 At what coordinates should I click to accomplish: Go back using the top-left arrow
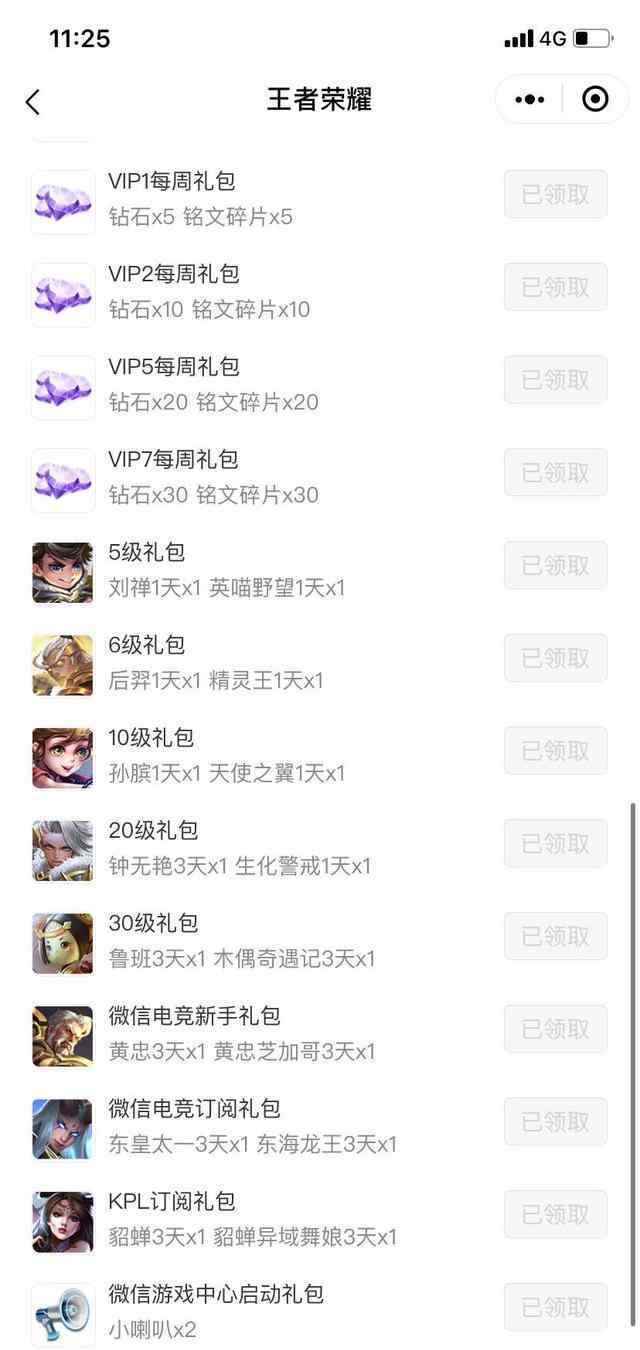[x=33, y=101]
